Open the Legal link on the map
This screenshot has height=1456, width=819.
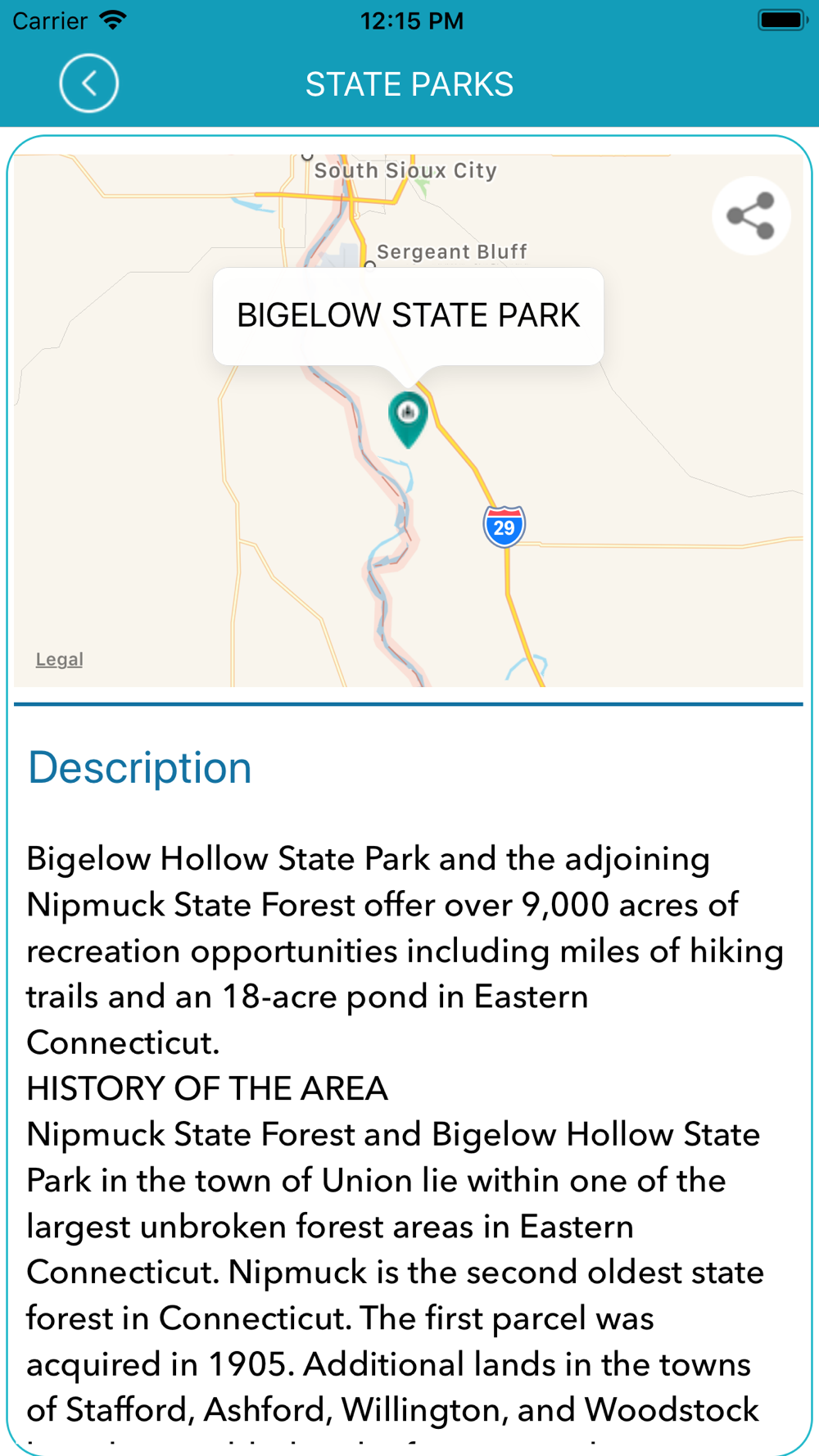(x=59, y=659)
